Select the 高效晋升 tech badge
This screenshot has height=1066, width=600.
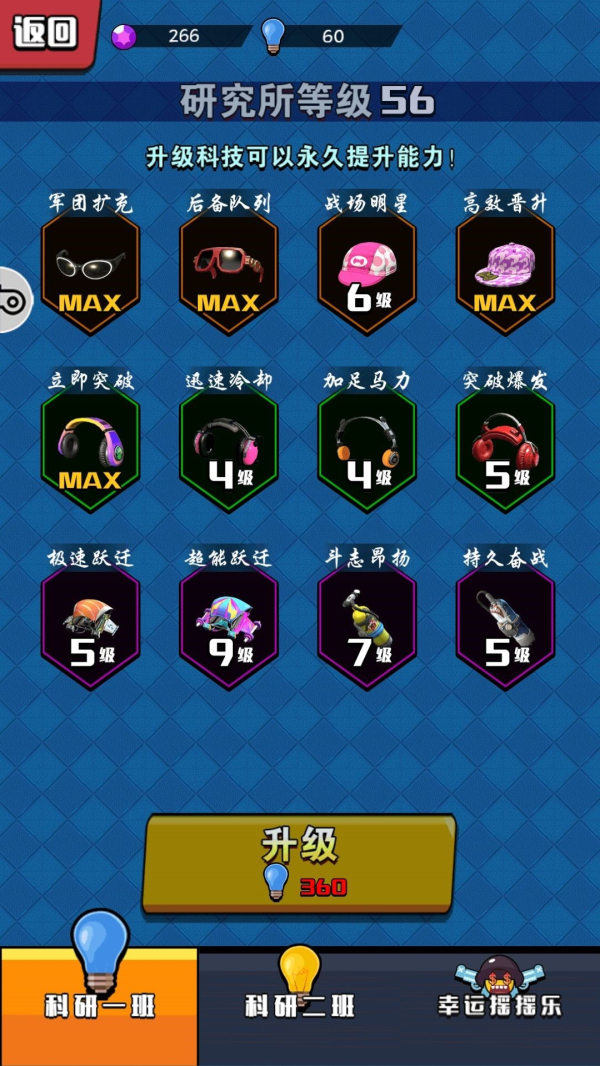click(x=504, y=272)
